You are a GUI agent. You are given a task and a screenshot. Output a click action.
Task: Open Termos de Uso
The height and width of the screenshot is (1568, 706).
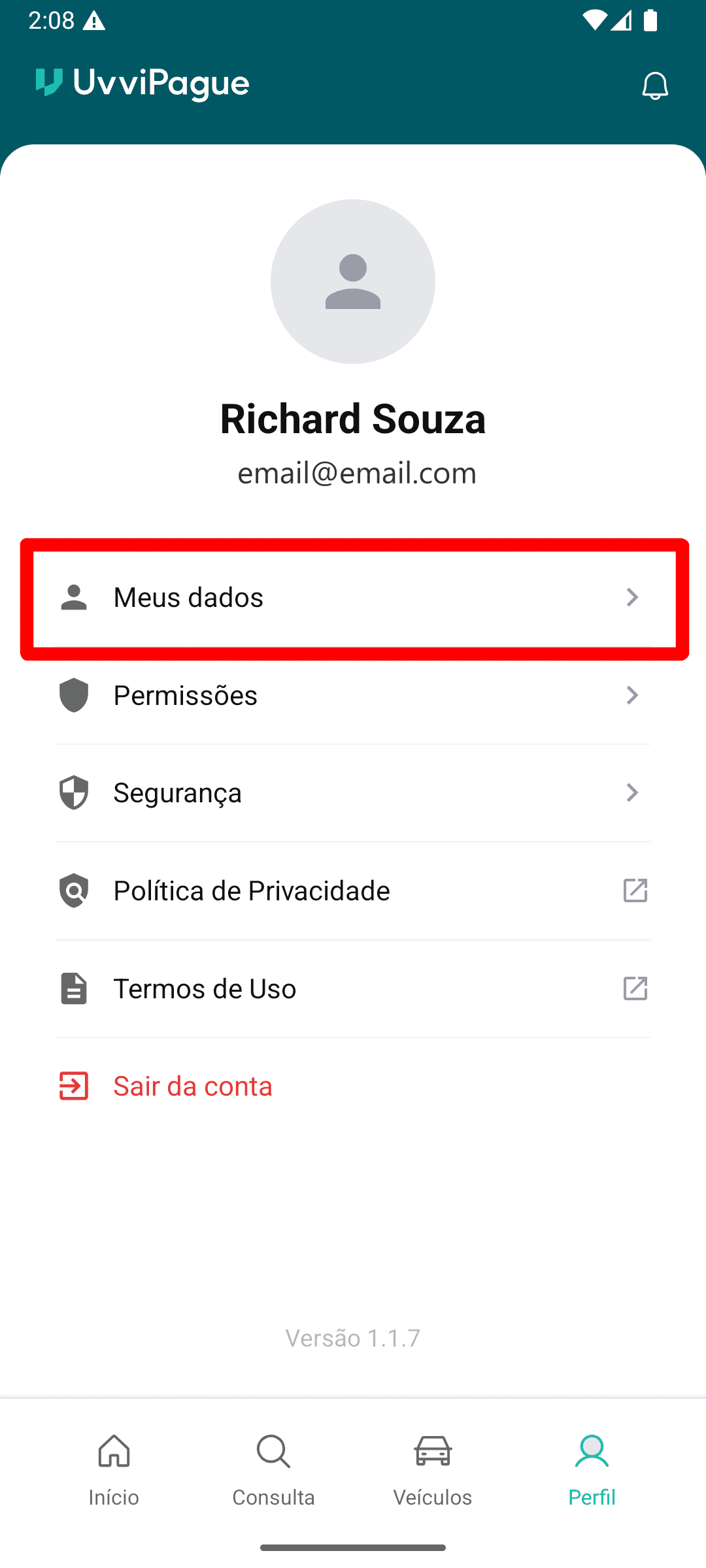pos(353,988)
